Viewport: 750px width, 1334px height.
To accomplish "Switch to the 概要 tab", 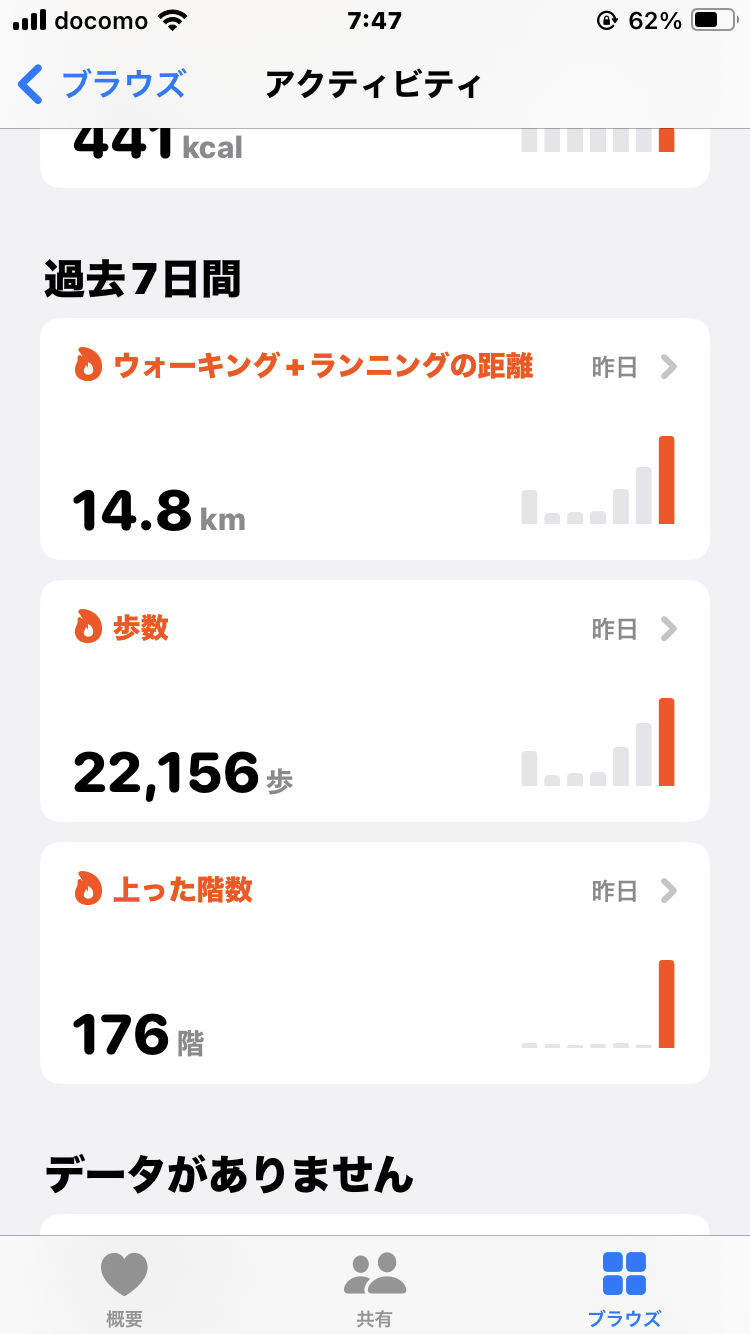I will coord(125,1288).
